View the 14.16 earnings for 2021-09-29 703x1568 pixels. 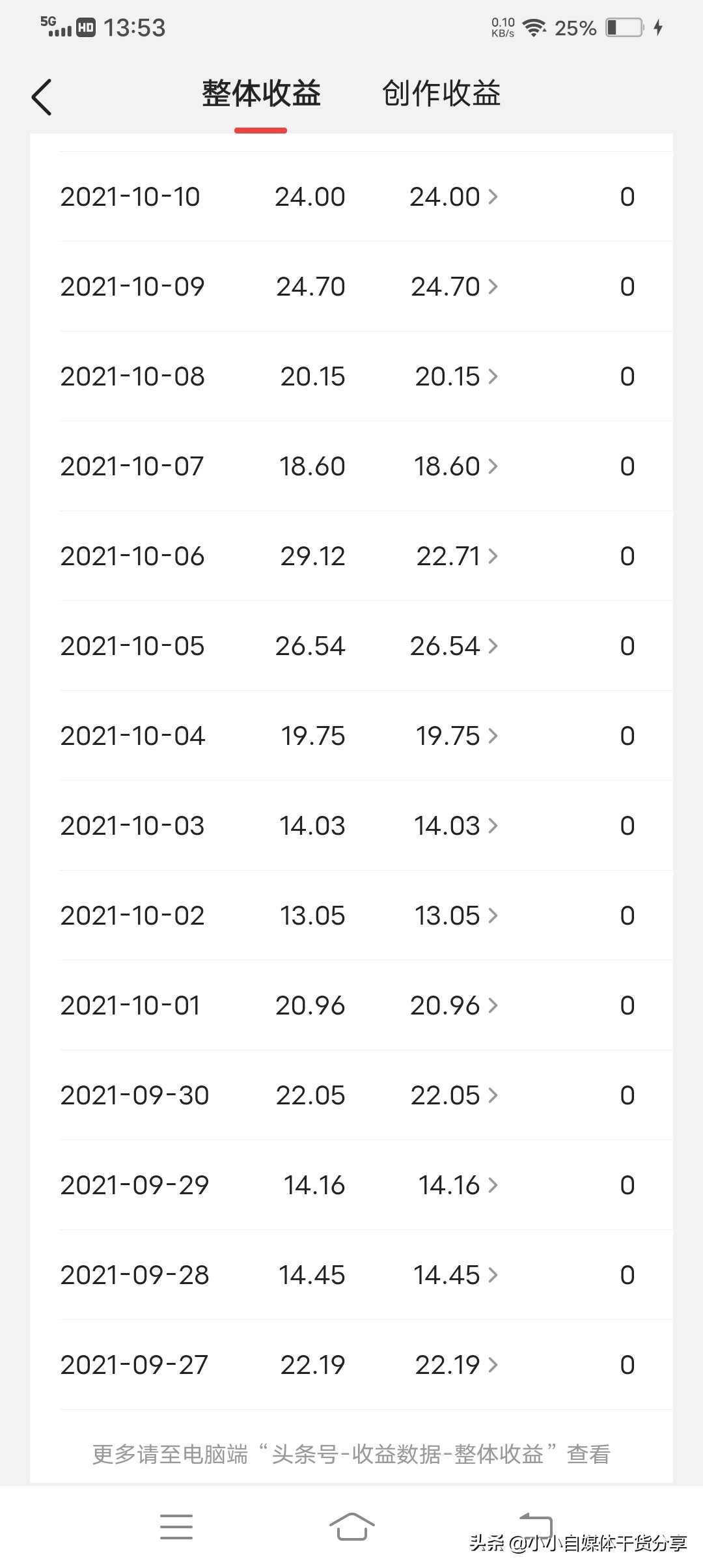tap(457, 1185)
